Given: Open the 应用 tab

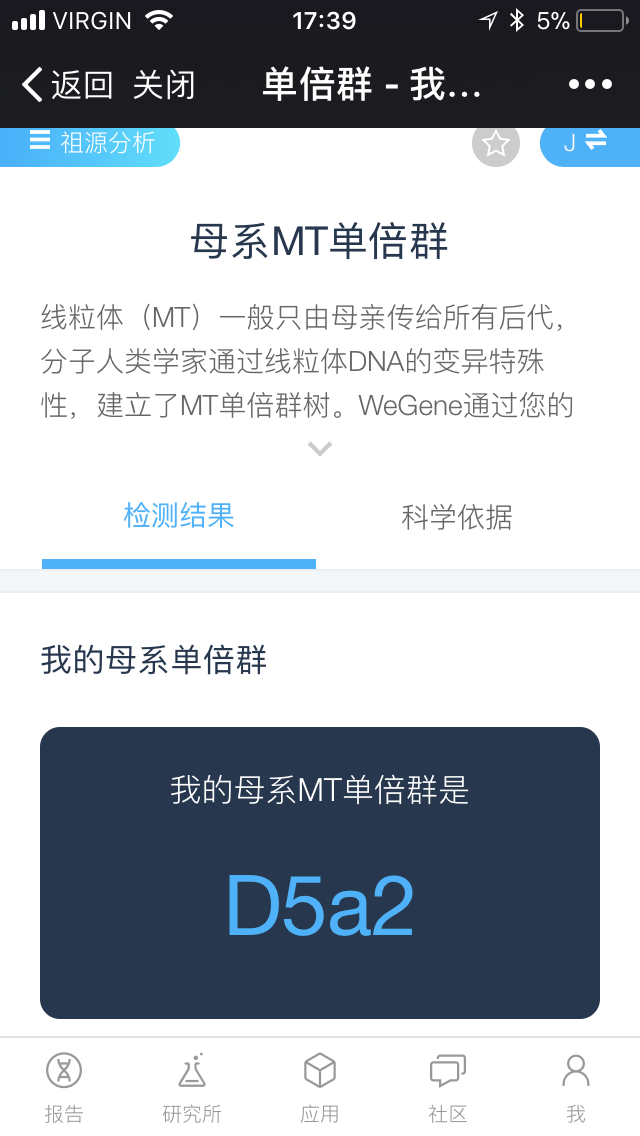Looking at the screenshot, I should tap(320, 1087).
